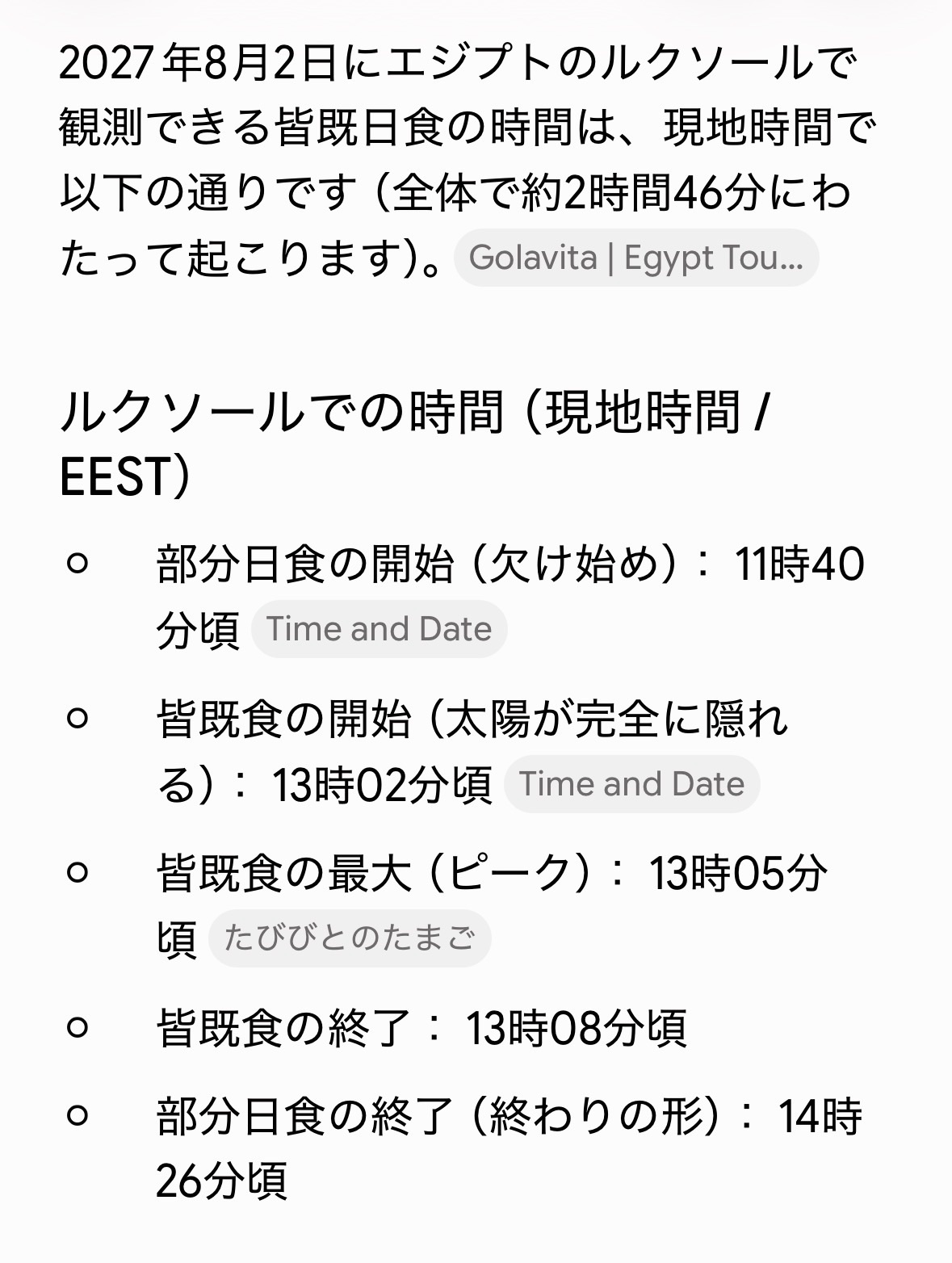The width and height of the screenshot is (952, 1263).
Task: Open the たびびとのたまご source chip
Action: tap(350, 938)
